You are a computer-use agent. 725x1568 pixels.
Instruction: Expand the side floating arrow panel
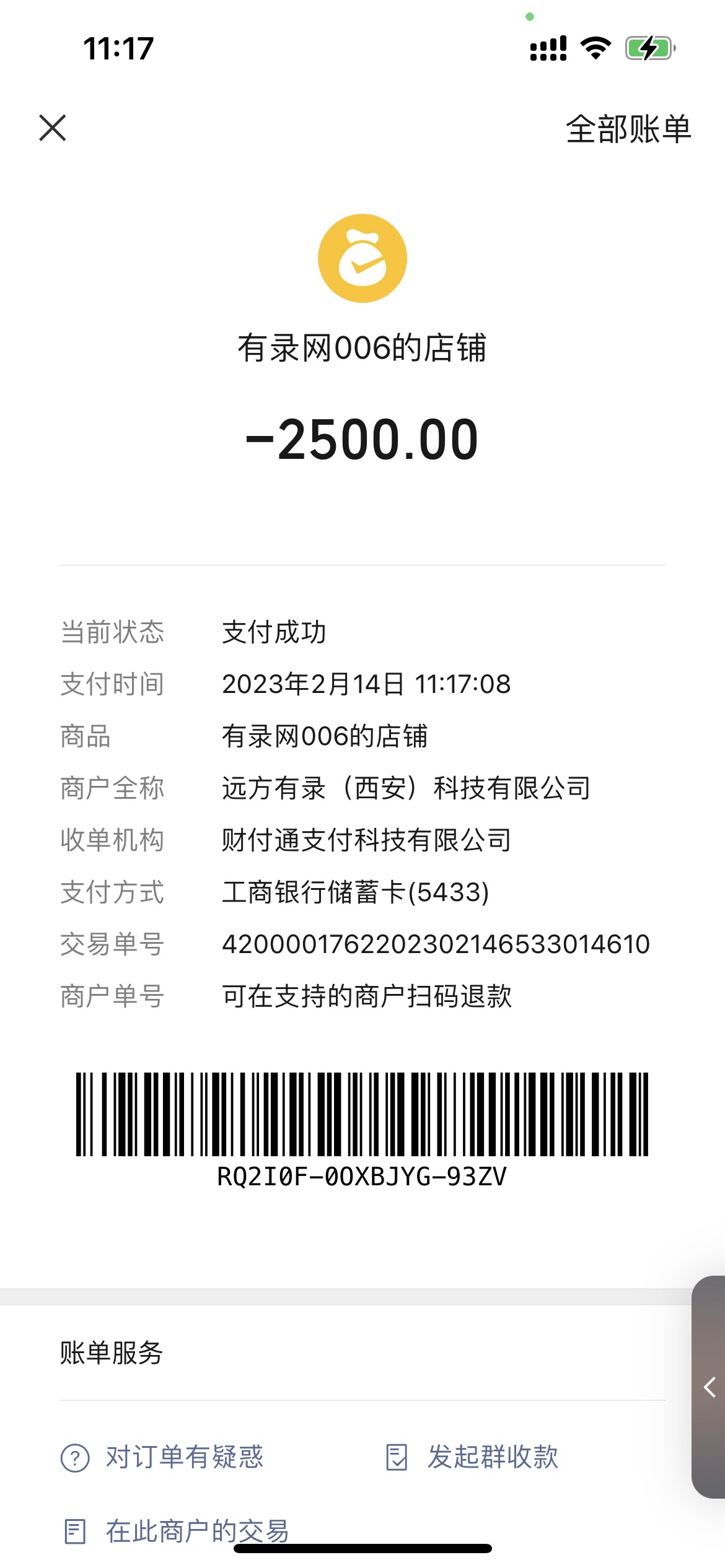[x=710, y=1387]
